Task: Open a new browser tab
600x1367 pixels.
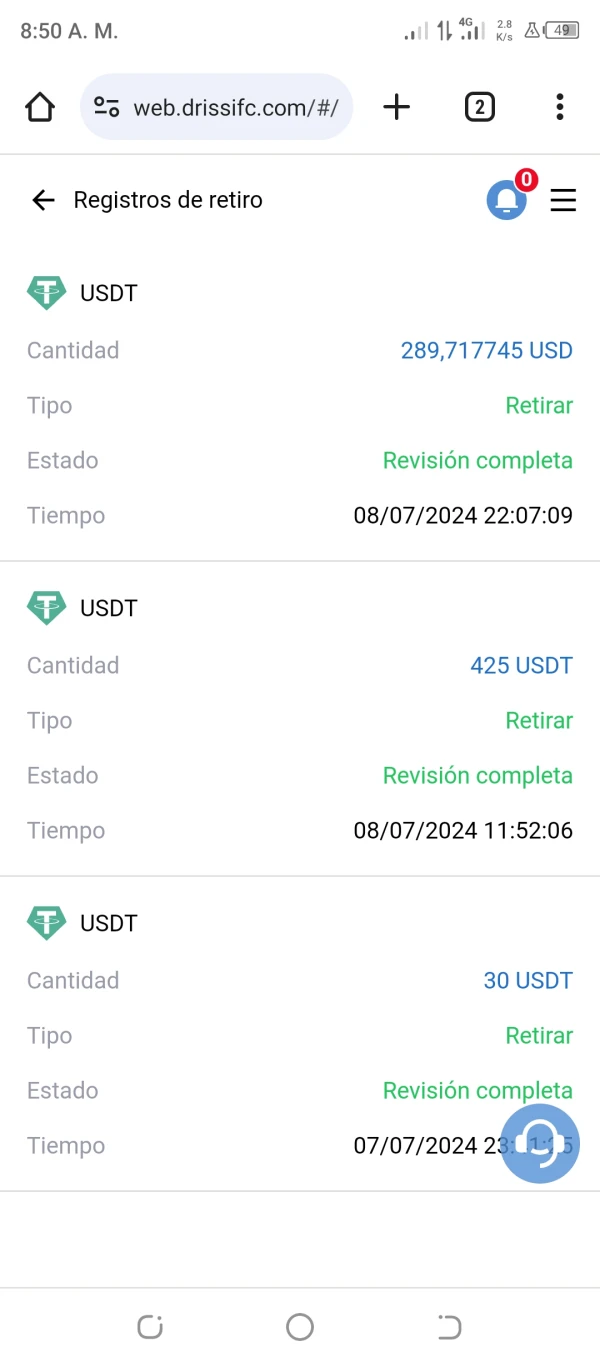Action: pyautogui.click(x=397, y=107)
